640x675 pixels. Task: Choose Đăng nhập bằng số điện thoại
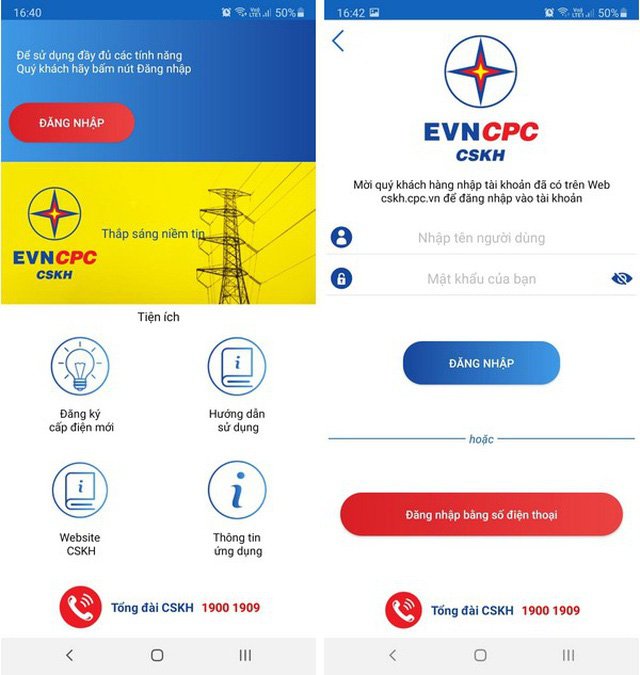pos(481,515)
